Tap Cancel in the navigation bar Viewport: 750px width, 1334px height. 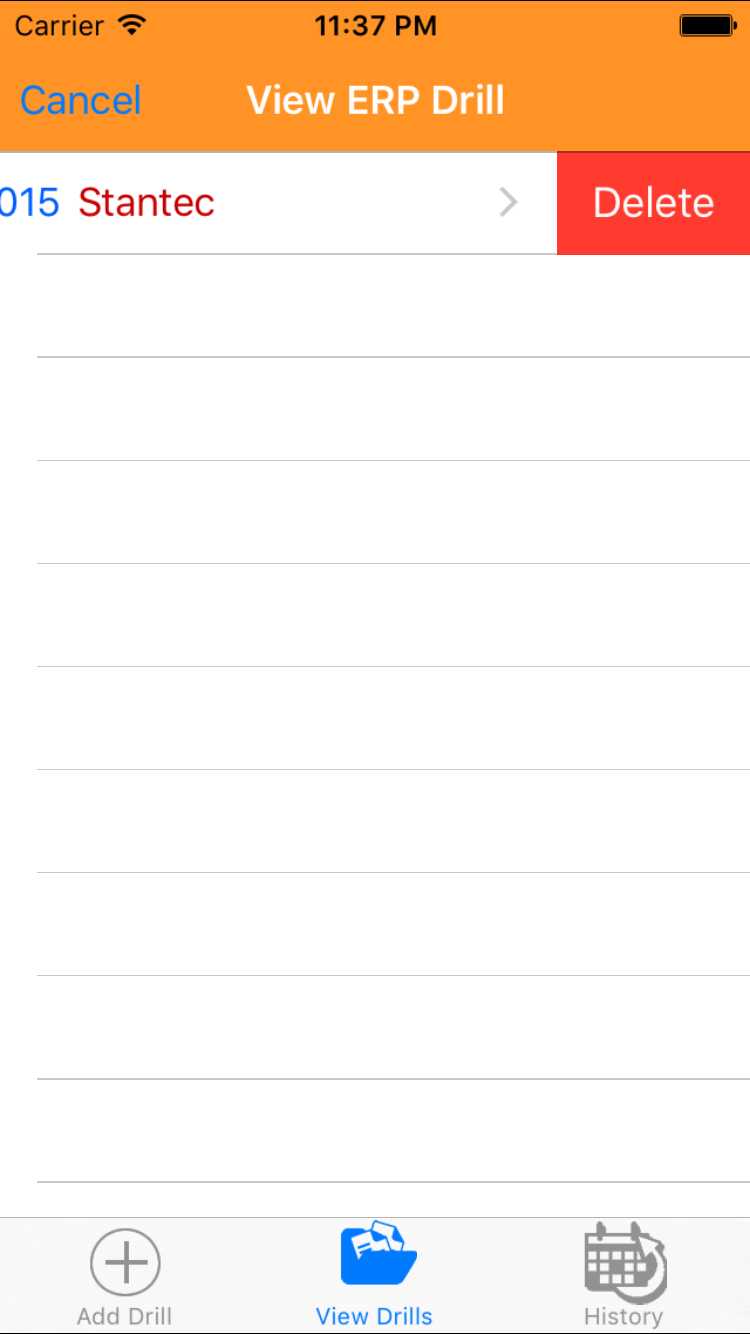pyautogui.click(x=80, y=101)
